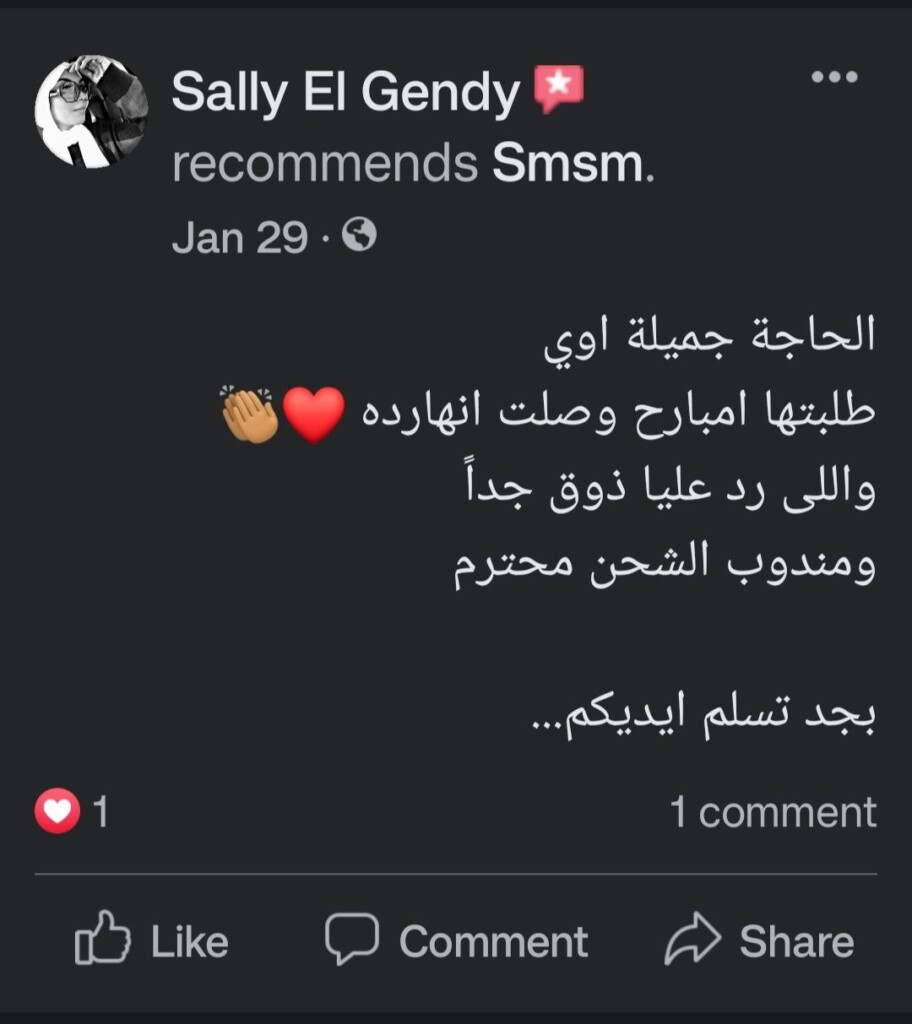Image resolution: width=912 pixels, height=1024 pixels.
Task: Share this recommendation post
Action: [760, 941]
